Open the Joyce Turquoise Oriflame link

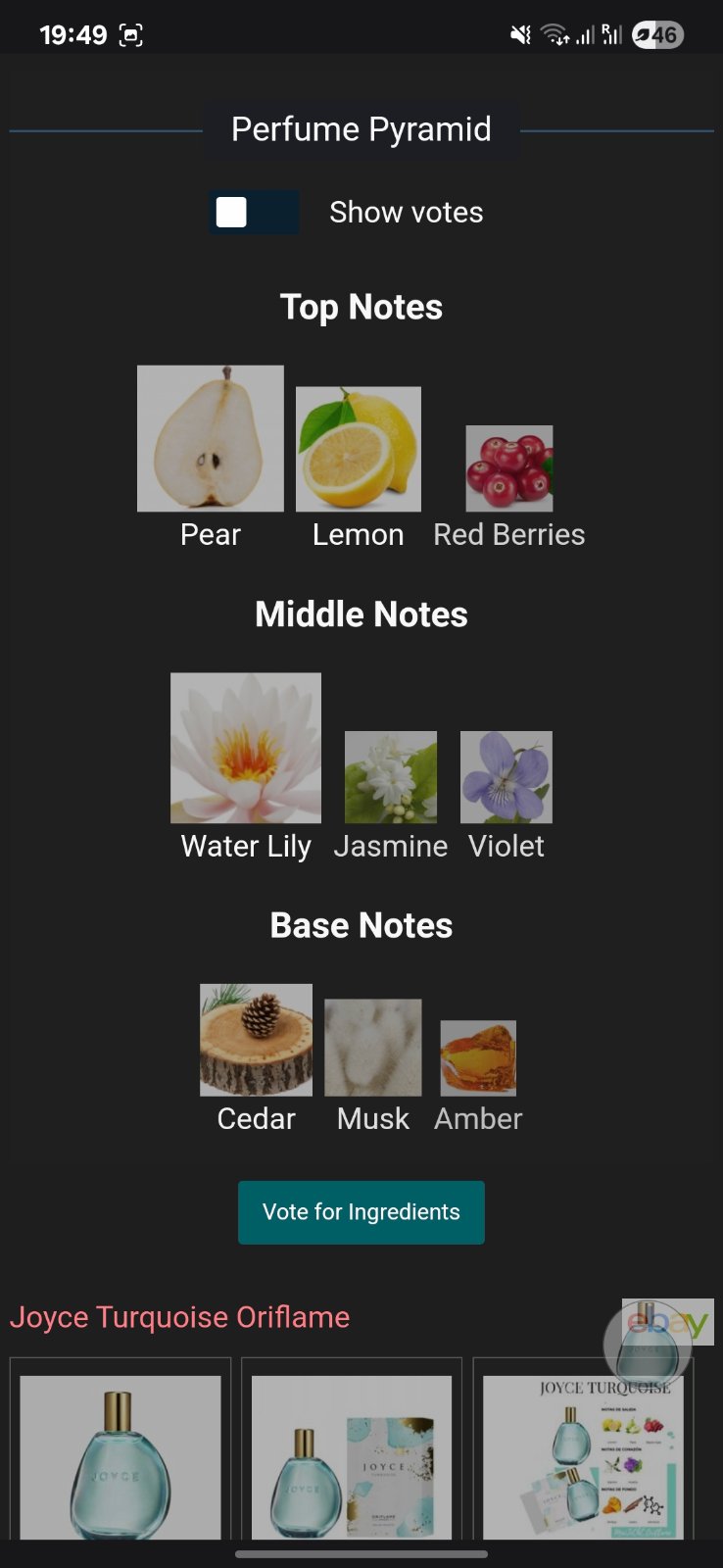tap(180, 1317)
